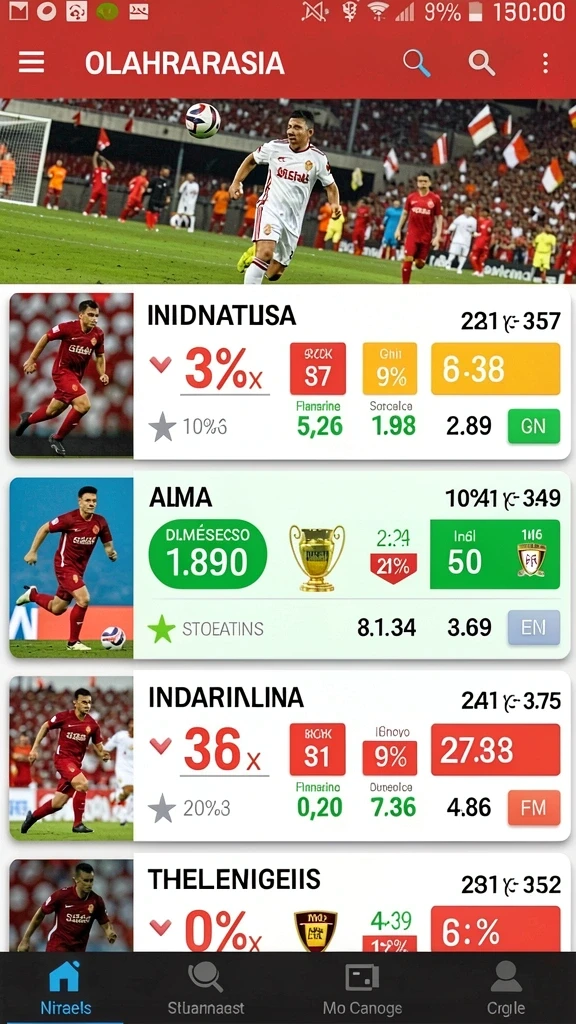Tap the red 37 box in INIDNATUSA
The width and height of the screenshot is (576, 1024).
coord(317,369)
